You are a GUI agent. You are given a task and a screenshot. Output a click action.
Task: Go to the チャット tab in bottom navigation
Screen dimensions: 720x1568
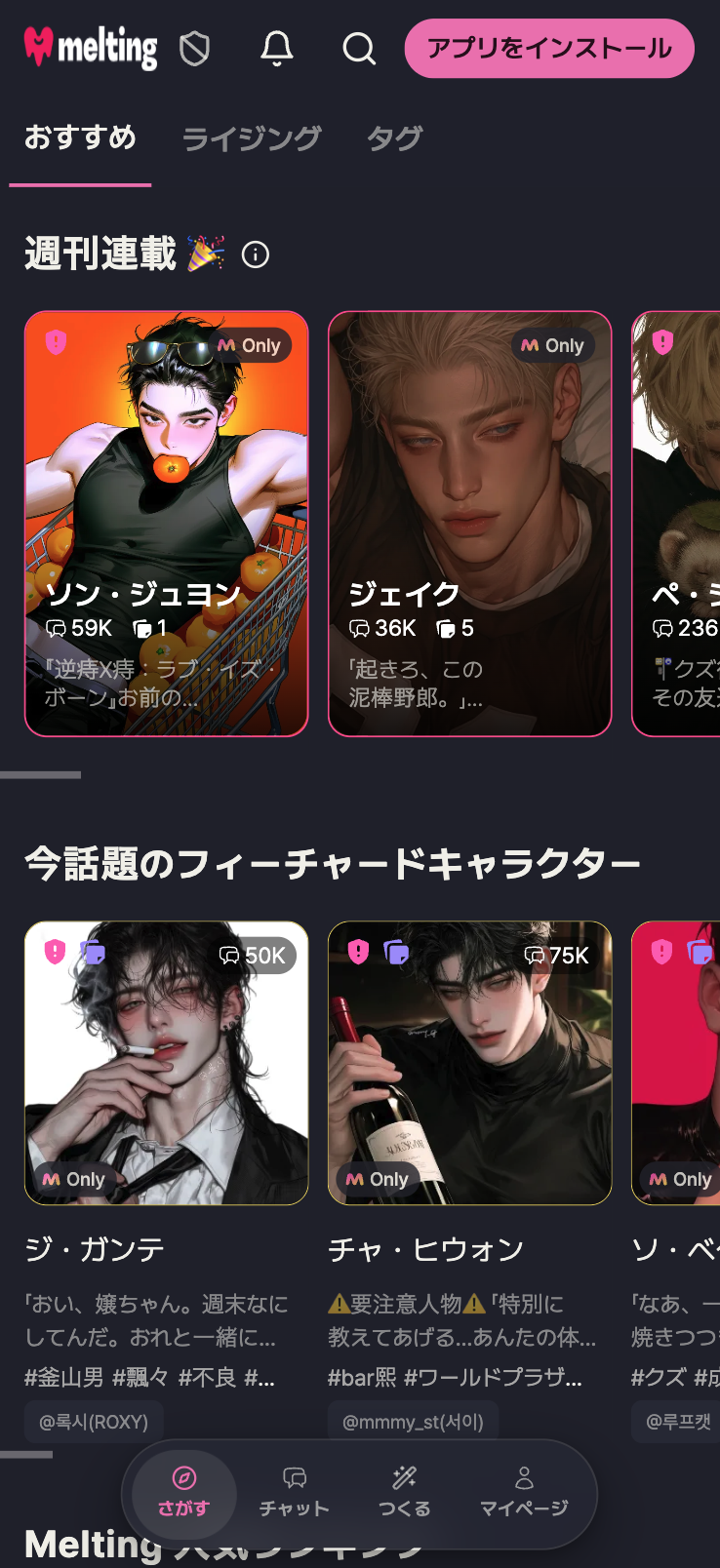(295, 1492)
